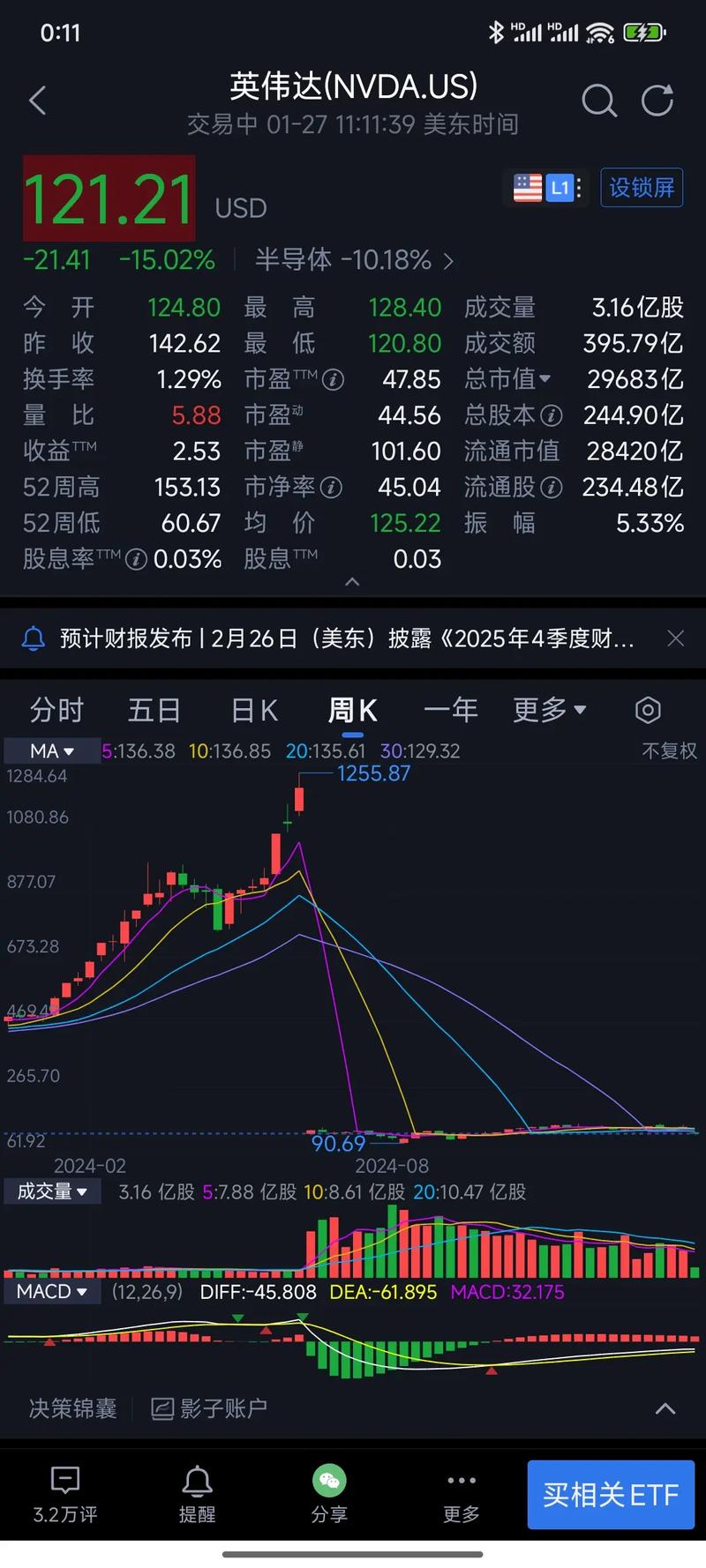The image size is (706, 1568).
Task: Open the chart settings gear icon
Action: (x=647, y=709)
